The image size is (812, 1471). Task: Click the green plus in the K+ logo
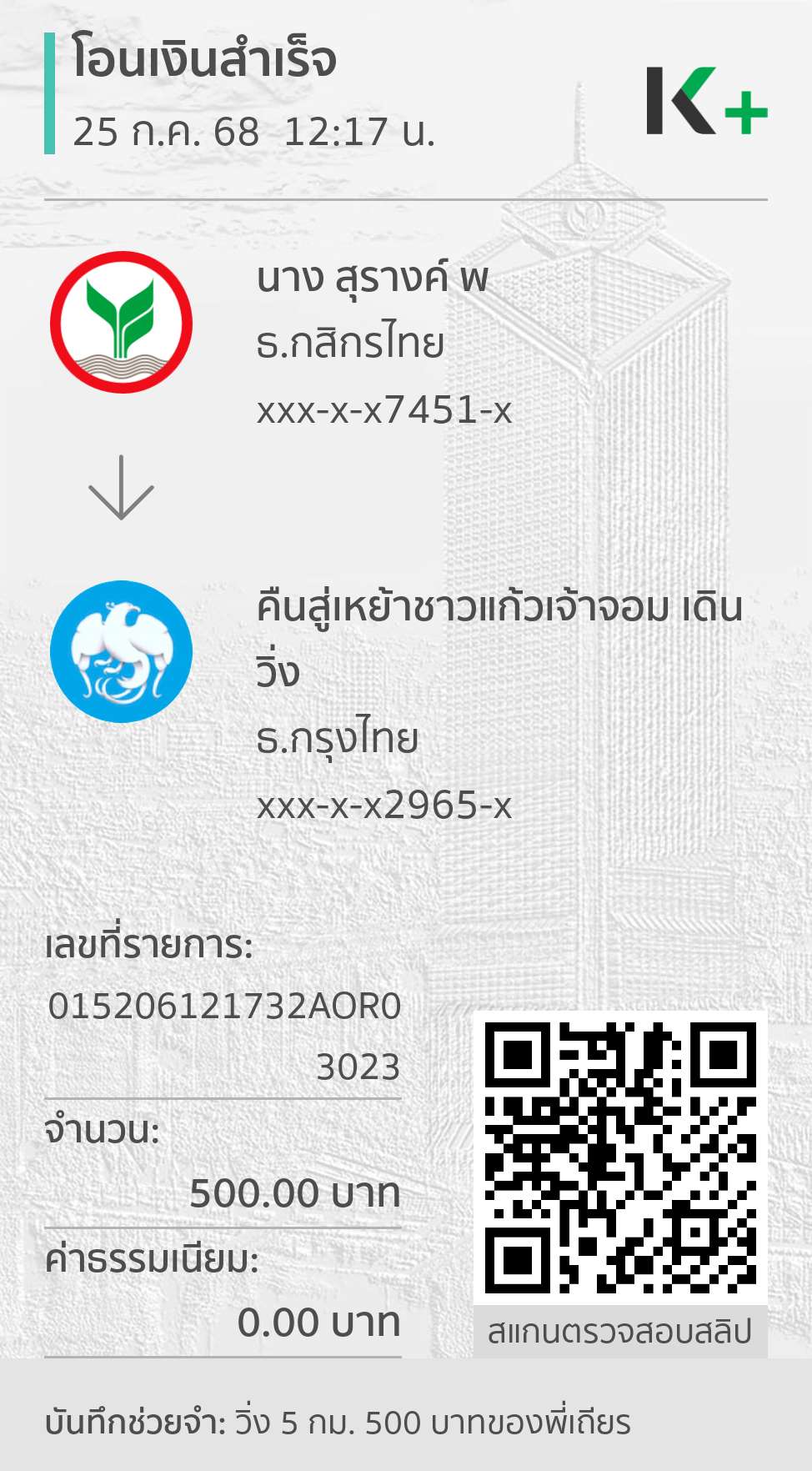(744, 111)
